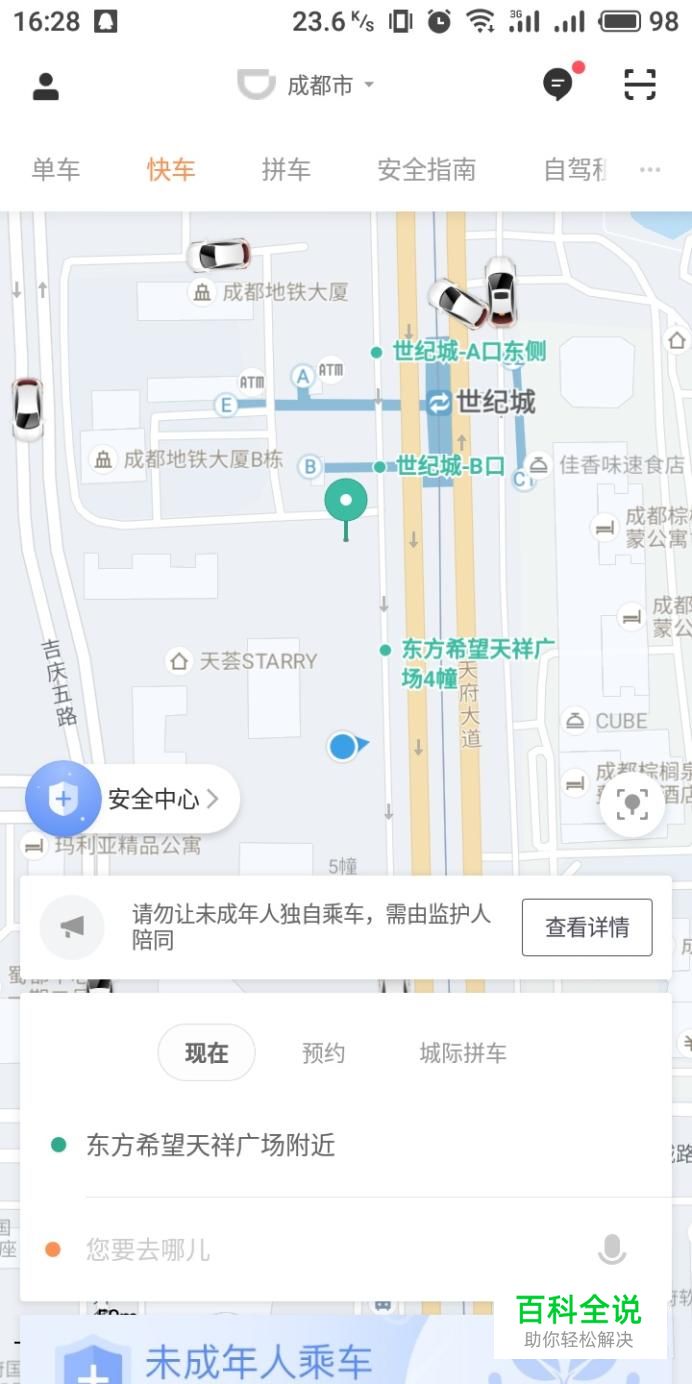Screen dimensions: 692x1384
Task: Show more services via the ellipsis
Action: 650,170
